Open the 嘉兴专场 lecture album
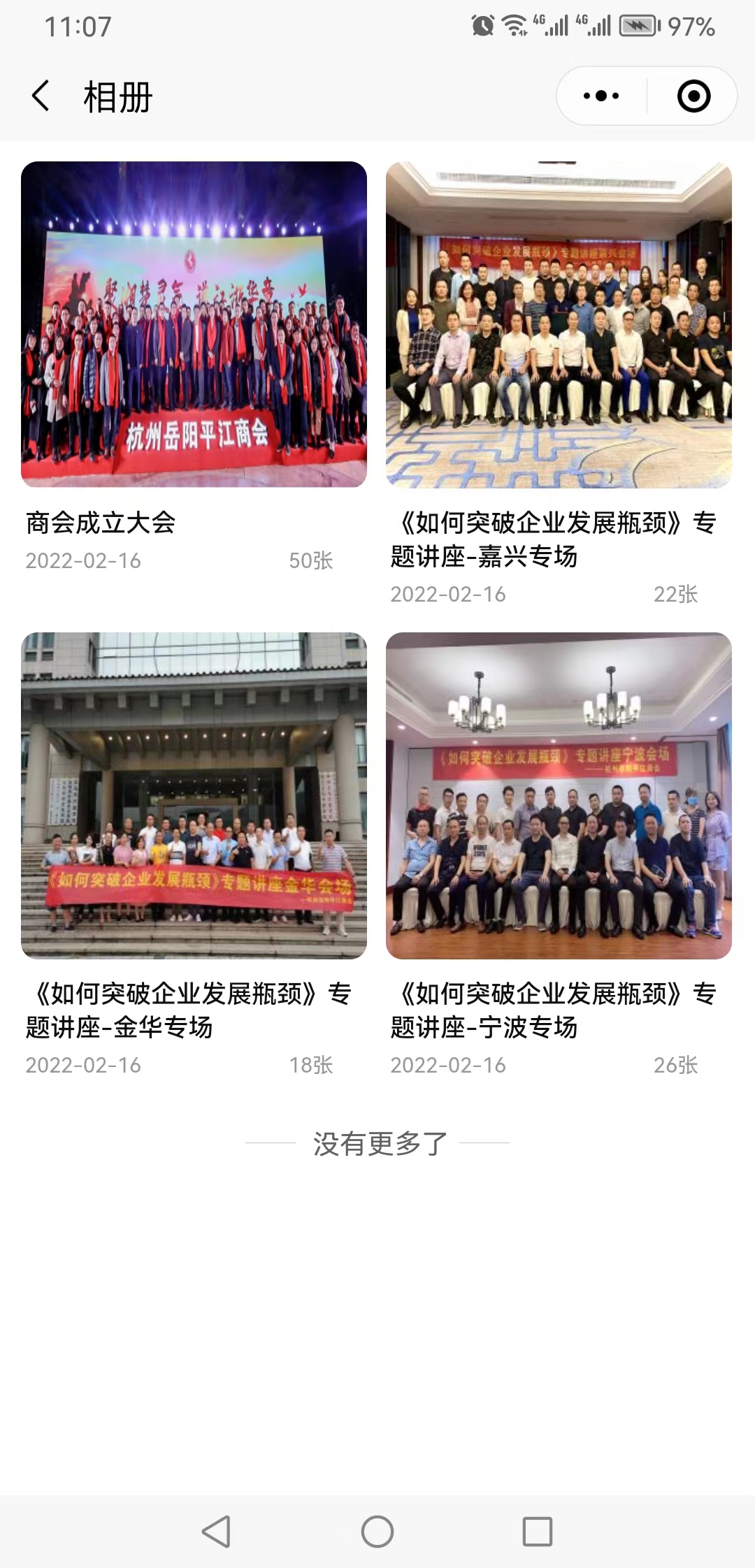755x1568 pixels. (559, 325)
